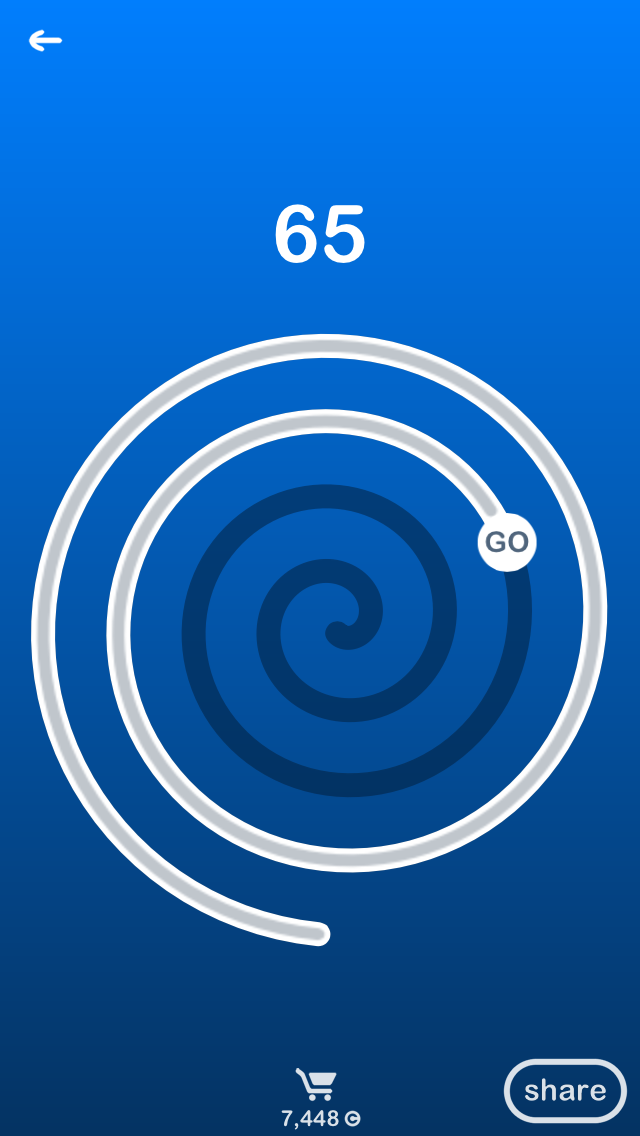Tap the GO button on the spiral
640x1136 pixels.
click(x=507, y=542)
